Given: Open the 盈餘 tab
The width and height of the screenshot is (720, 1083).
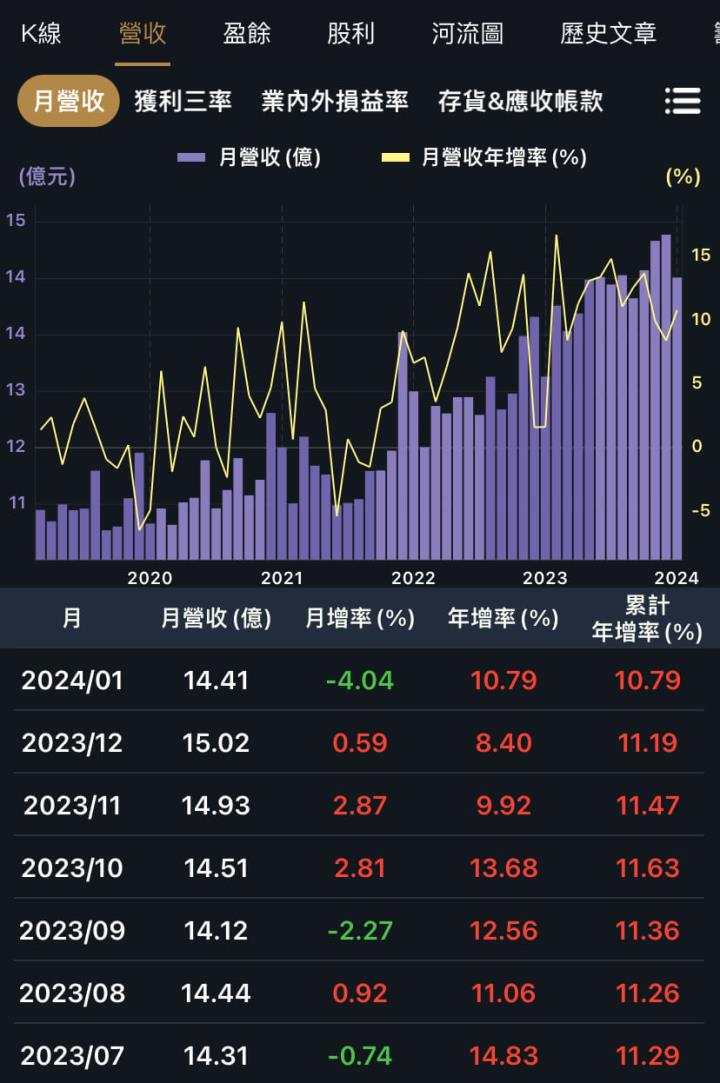Looking at the screenshot, I should (x=247, y=33).
